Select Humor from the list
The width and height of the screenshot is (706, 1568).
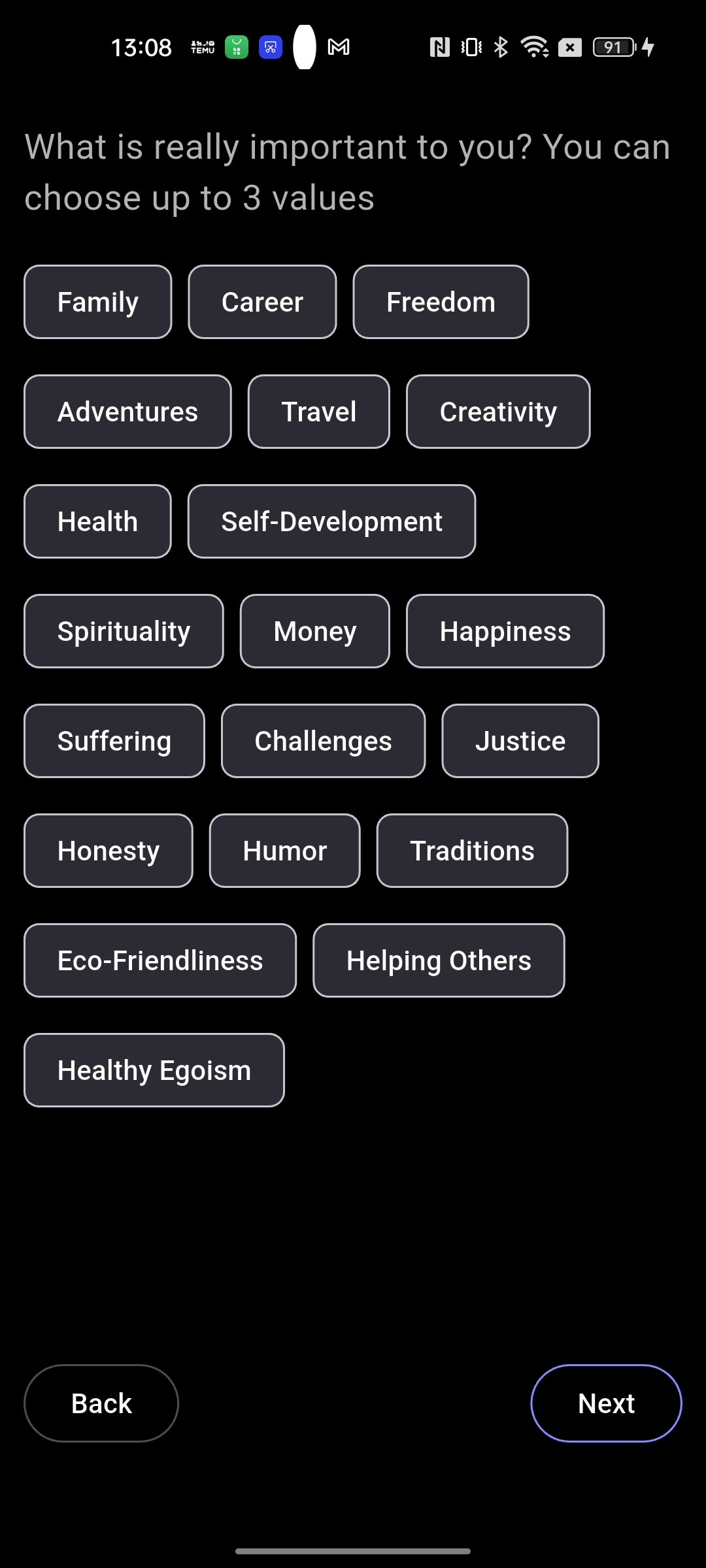[x=284, y=851]
